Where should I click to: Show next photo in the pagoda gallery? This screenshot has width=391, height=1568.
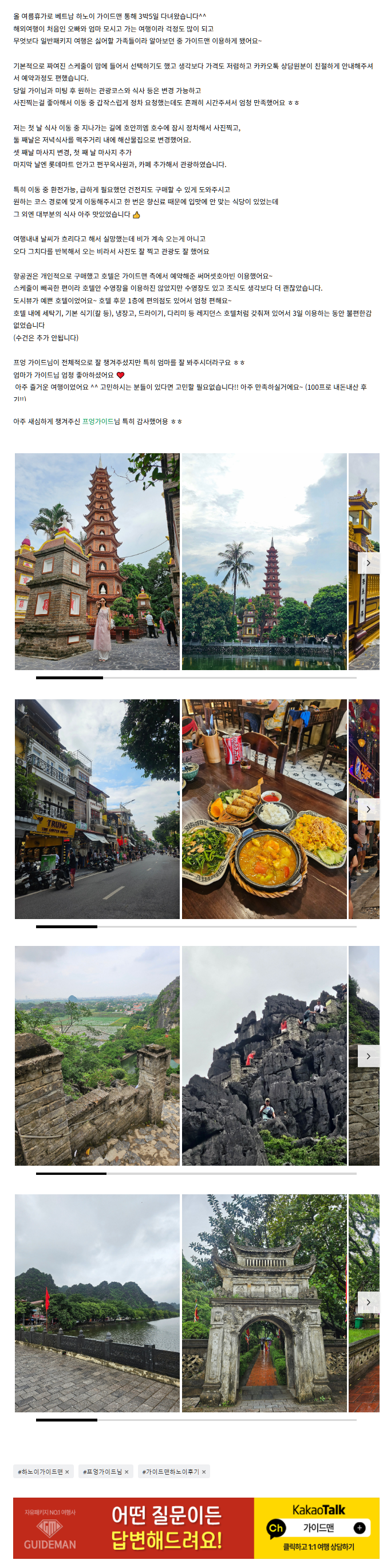coord(368,563)
